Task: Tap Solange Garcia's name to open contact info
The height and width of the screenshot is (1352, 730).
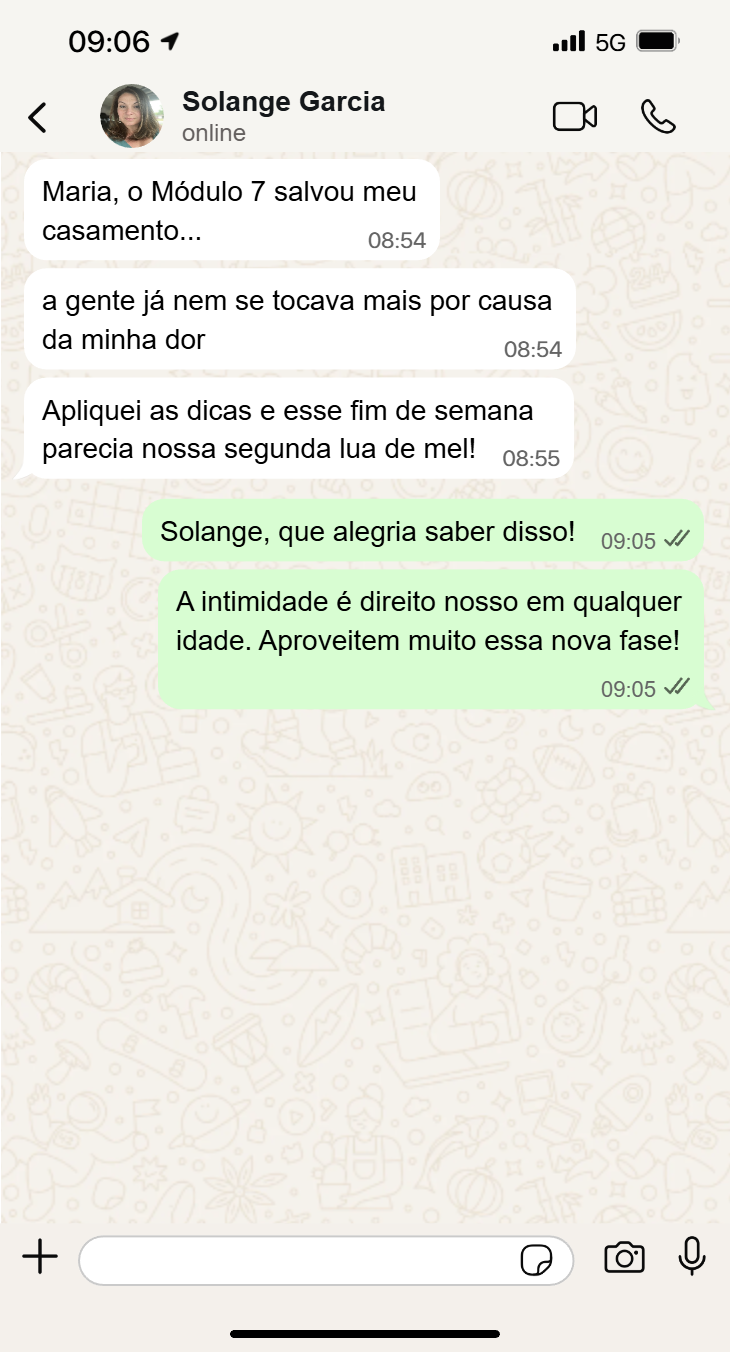Action: click(x=283, y=101)
